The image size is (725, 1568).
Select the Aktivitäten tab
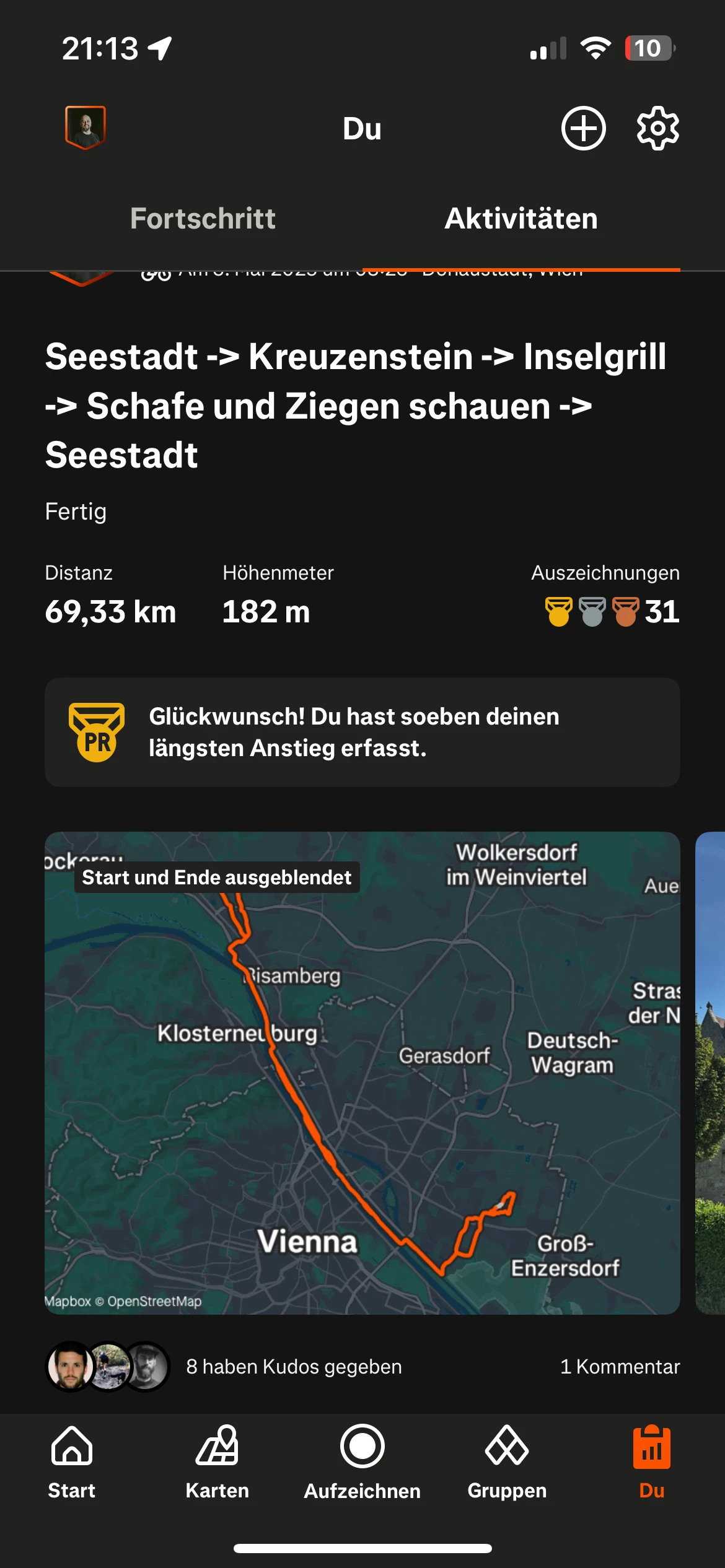point(521,219)
